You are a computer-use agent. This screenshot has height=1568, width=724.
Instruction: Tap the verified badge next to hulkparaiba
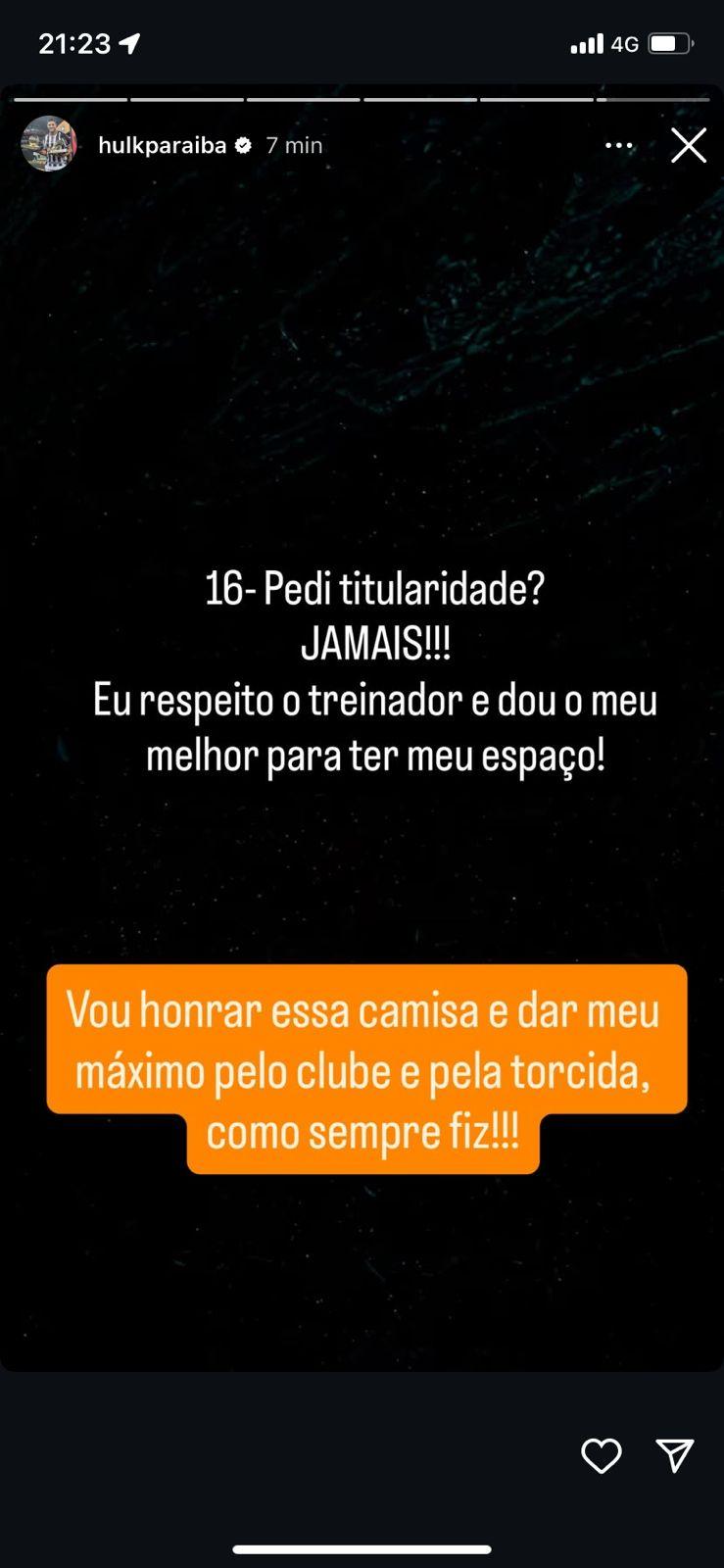click(x=241, y=144)
